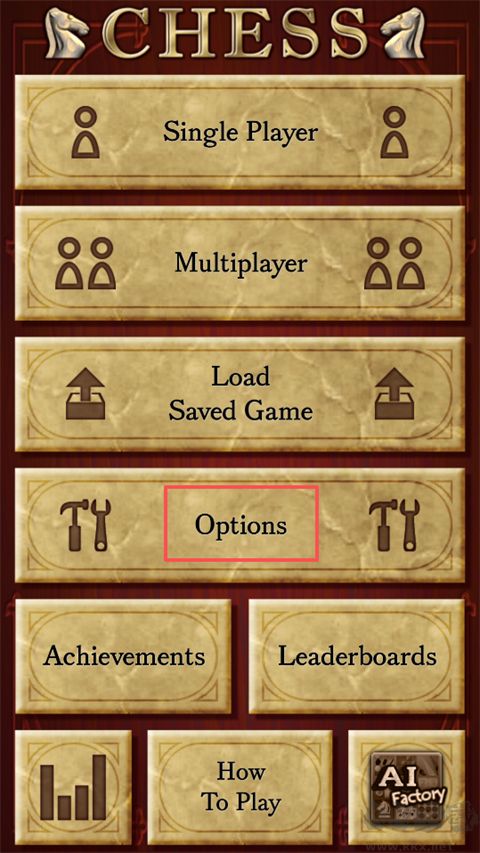This screenshot has height=853, width=480.
Task: View your Achievements
Action: [123, 656]
